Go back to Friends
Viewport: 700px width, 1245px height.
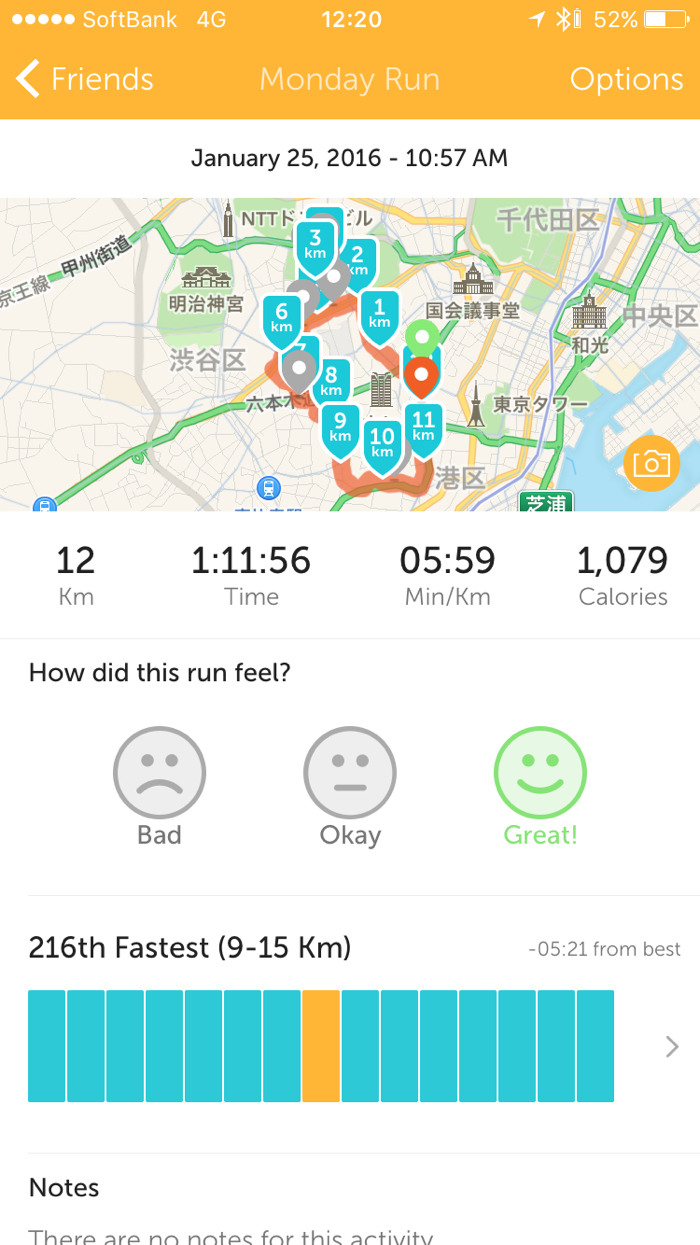pyautogui.click(x=85, y=79)
